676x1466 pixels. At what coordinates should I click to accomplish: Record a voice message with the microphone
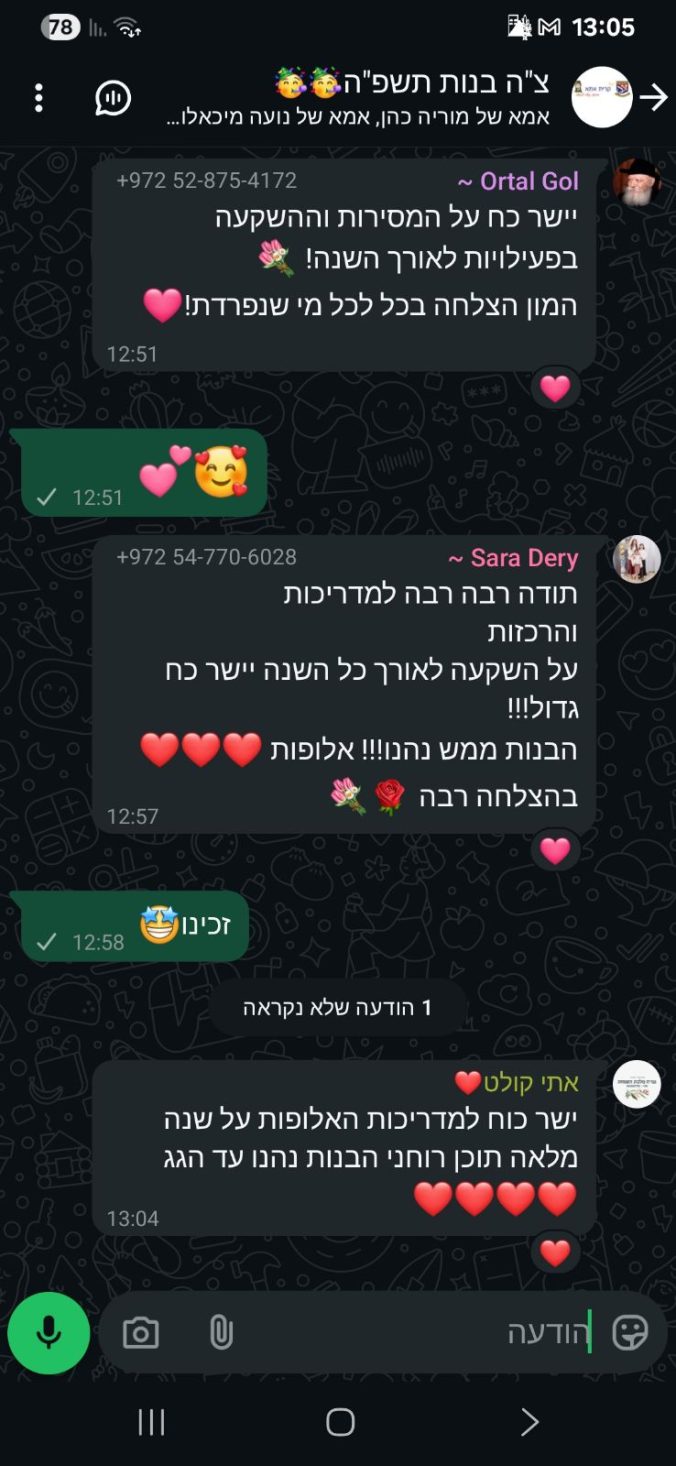49,1333
